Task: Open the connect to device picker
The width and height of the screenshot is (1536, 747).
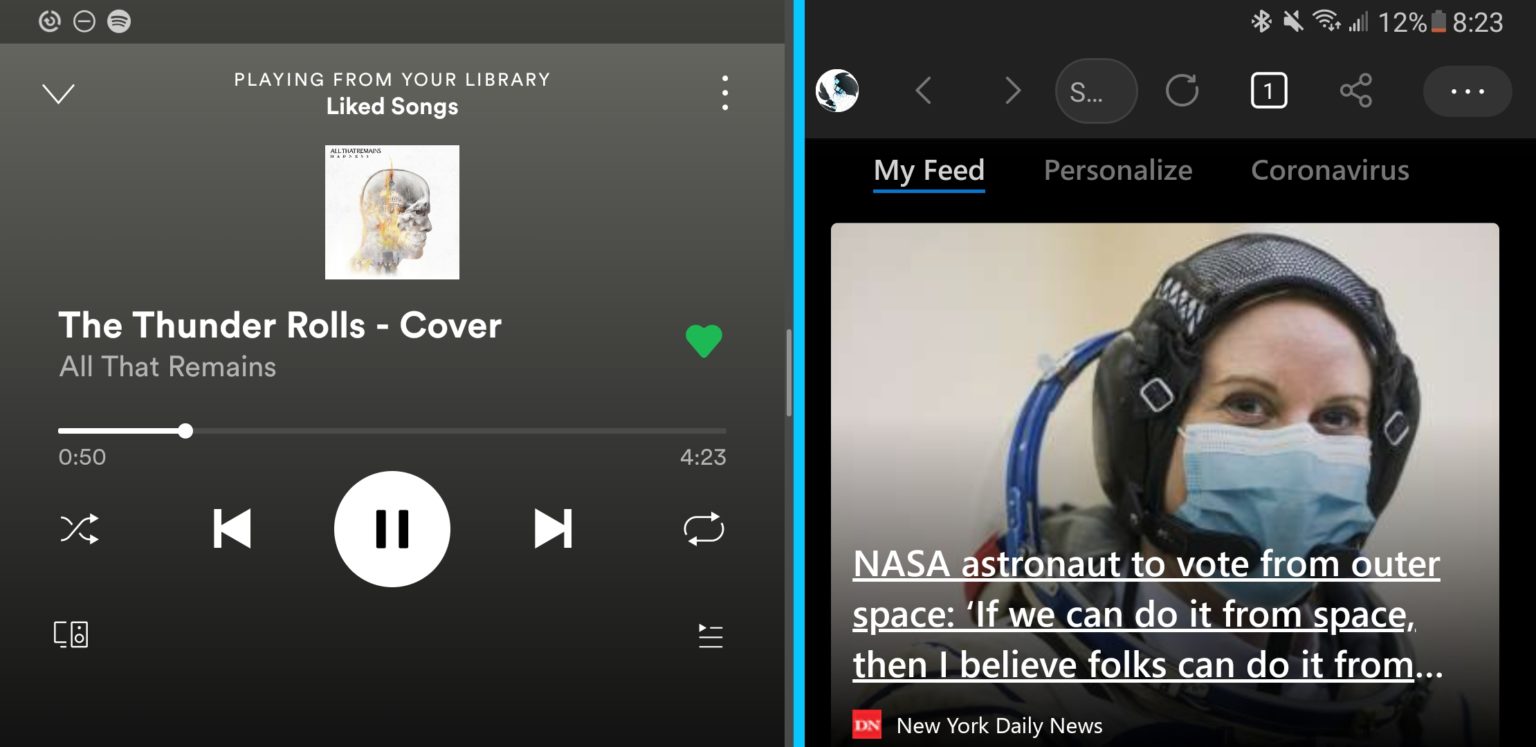Action: (x=71, y=635)
